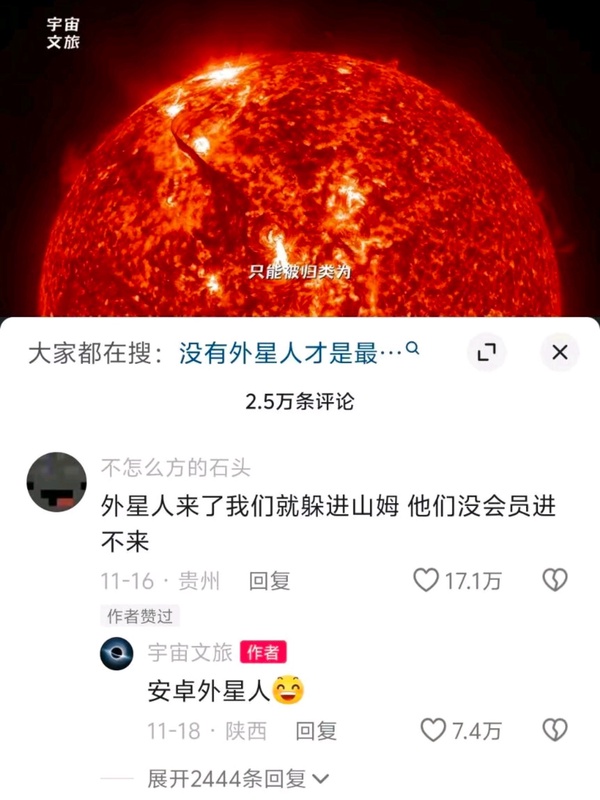Reply to 安卓外星人 comment
Screen dimensions: 600x800
316,731
